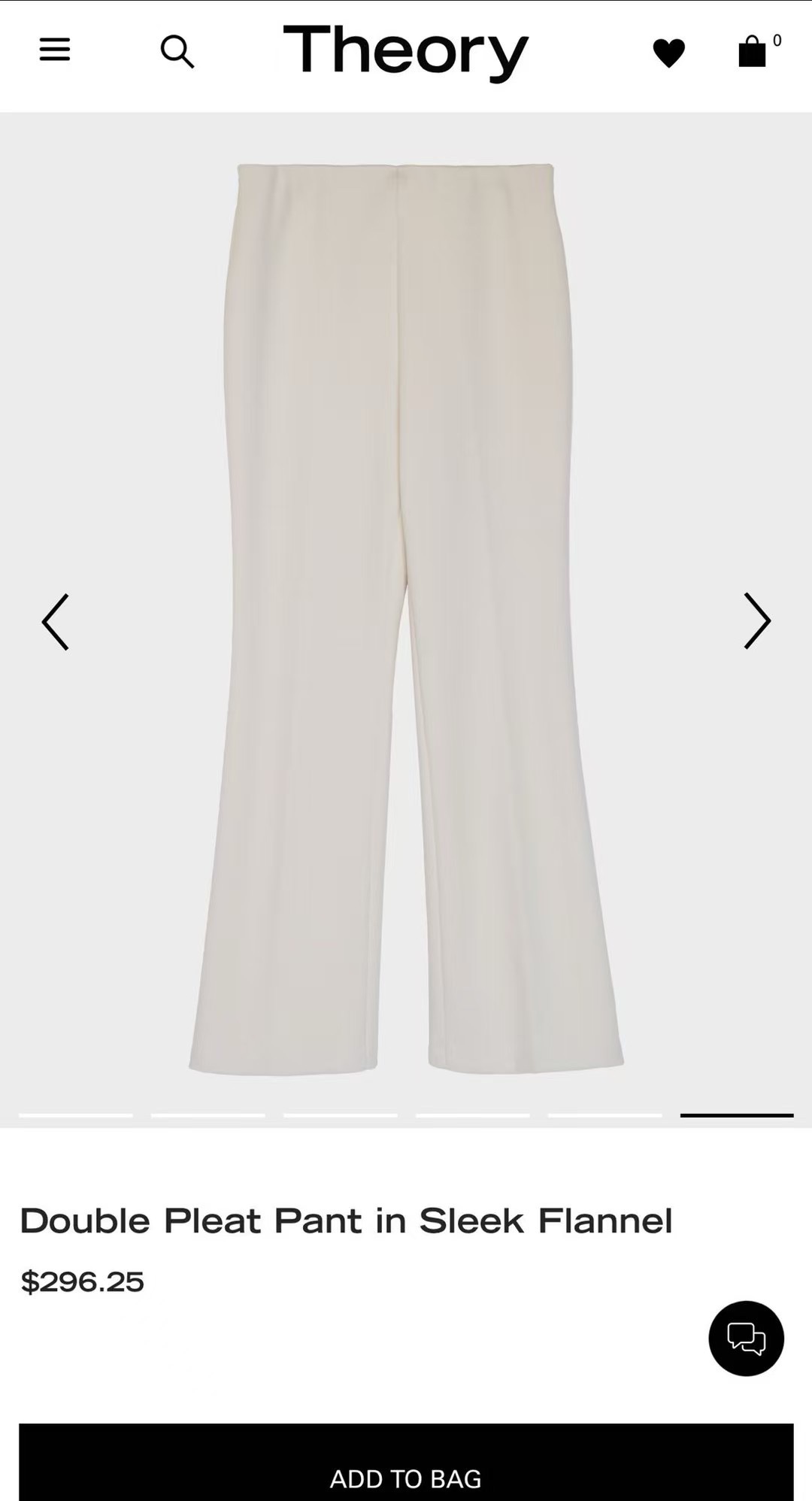Screen dimensions: 812x1501
Task: Show the previous product image
Action: pyautogui.click(x=56, y=622)
